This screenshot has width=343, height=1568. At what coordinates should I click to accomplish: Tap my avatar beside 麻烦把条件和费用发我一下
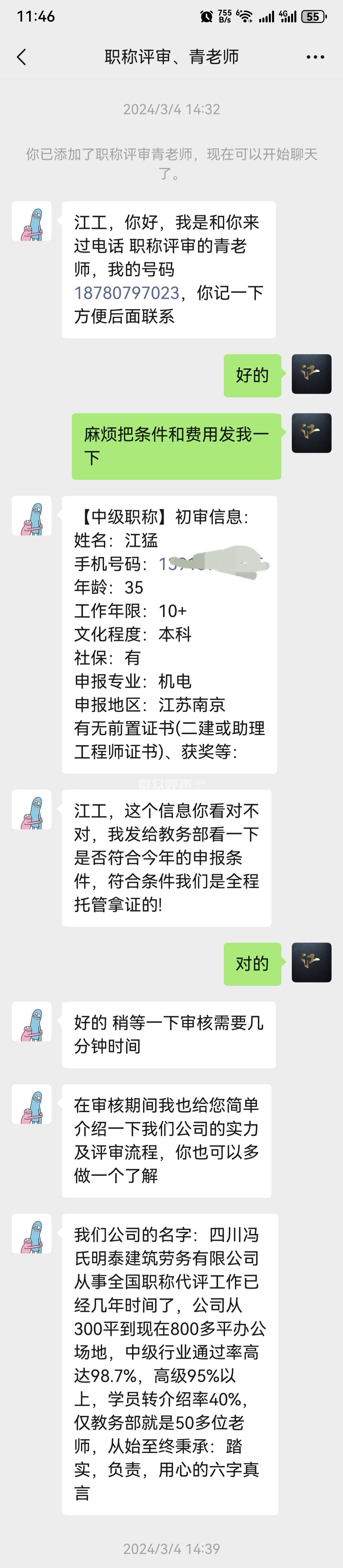click(311, 433)
